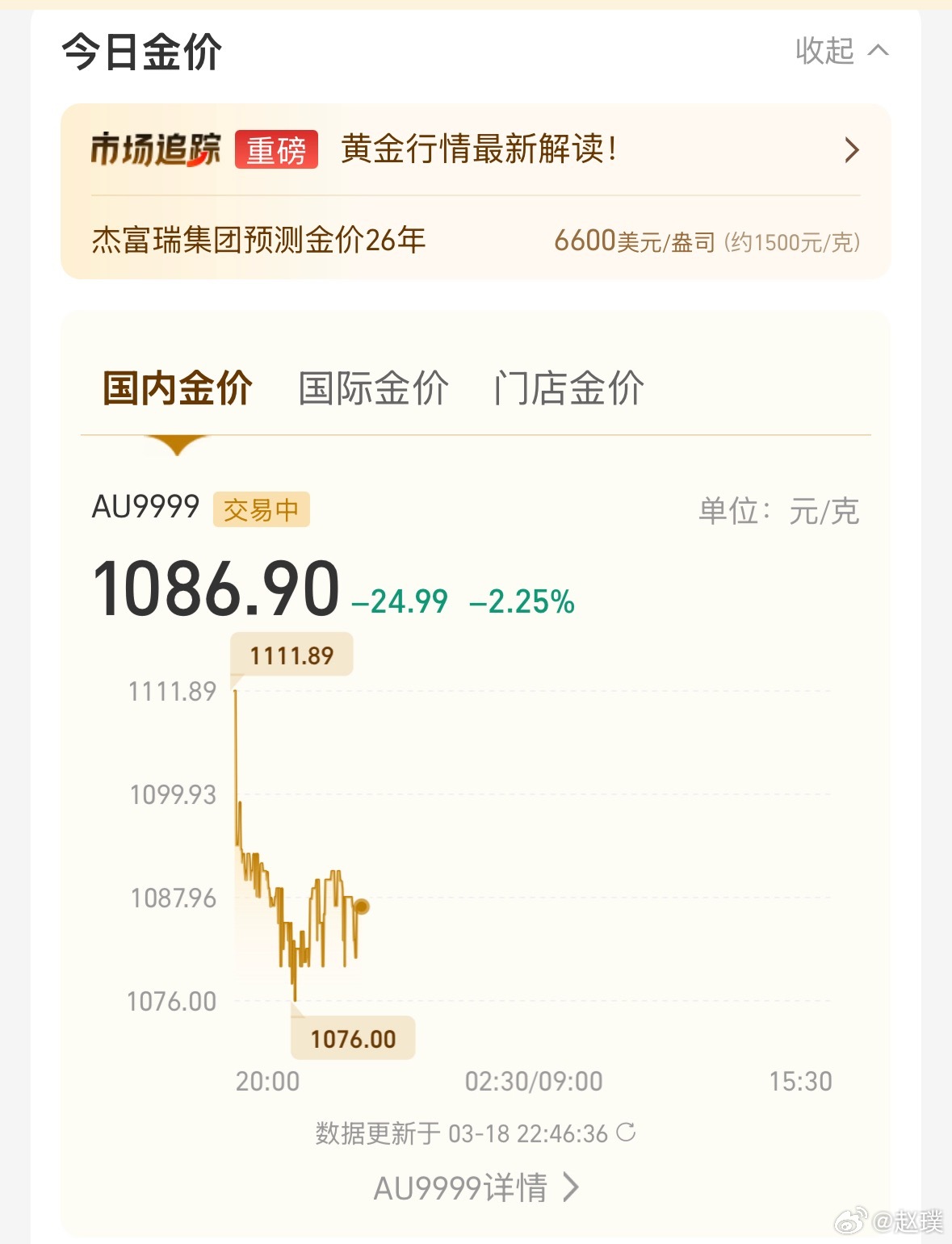Toggle price unit 元/克 display

[x=824, y=510]
